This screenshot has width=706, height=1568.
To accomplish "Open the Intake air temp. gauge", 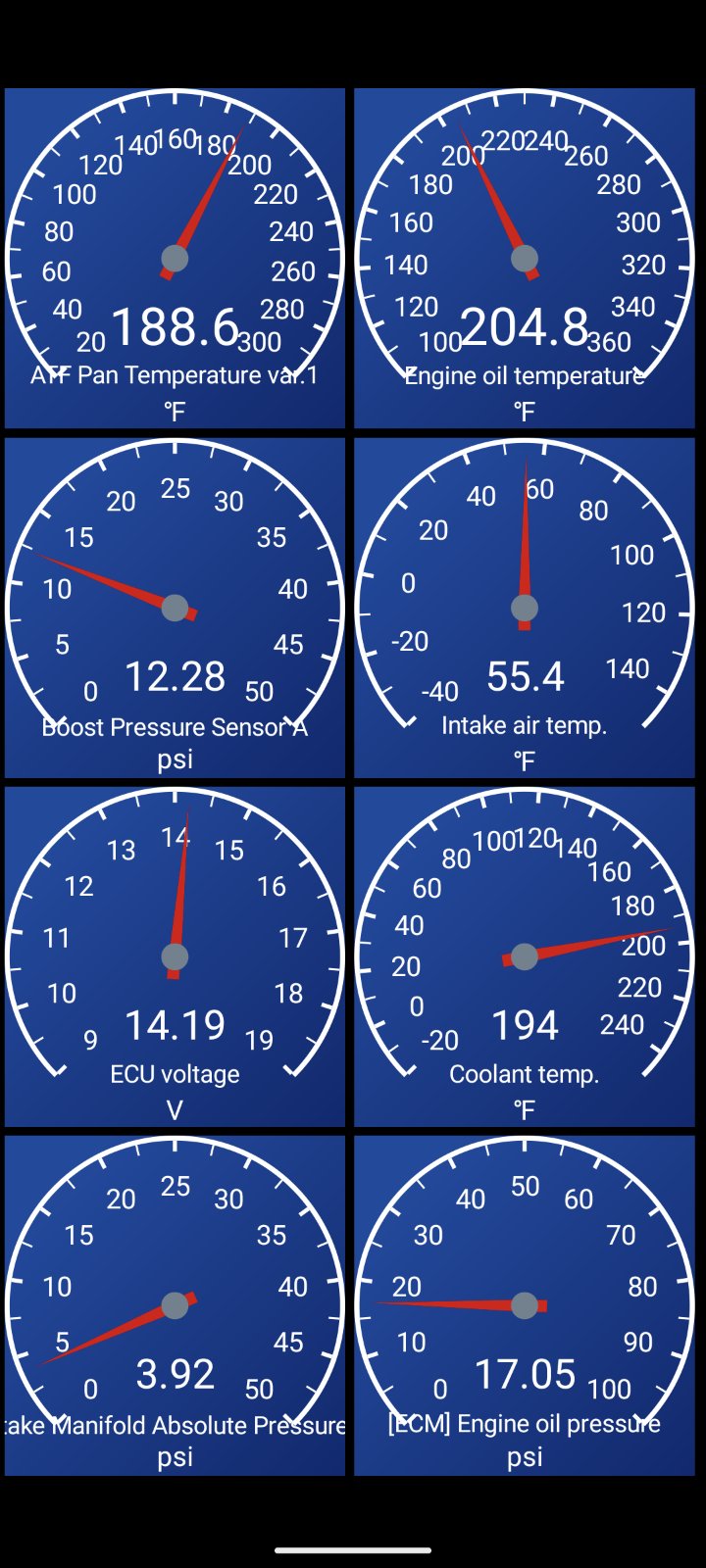I will pyautogui.click(x=525, y=608).
